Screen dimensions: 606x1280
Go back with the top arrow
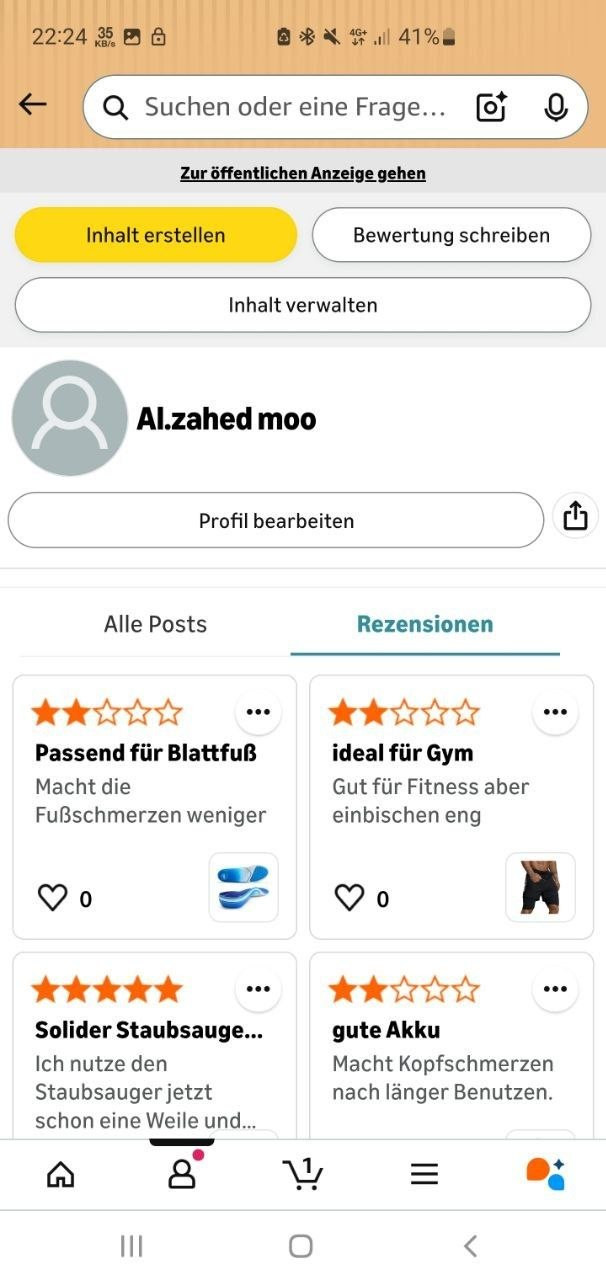(33, 104)
